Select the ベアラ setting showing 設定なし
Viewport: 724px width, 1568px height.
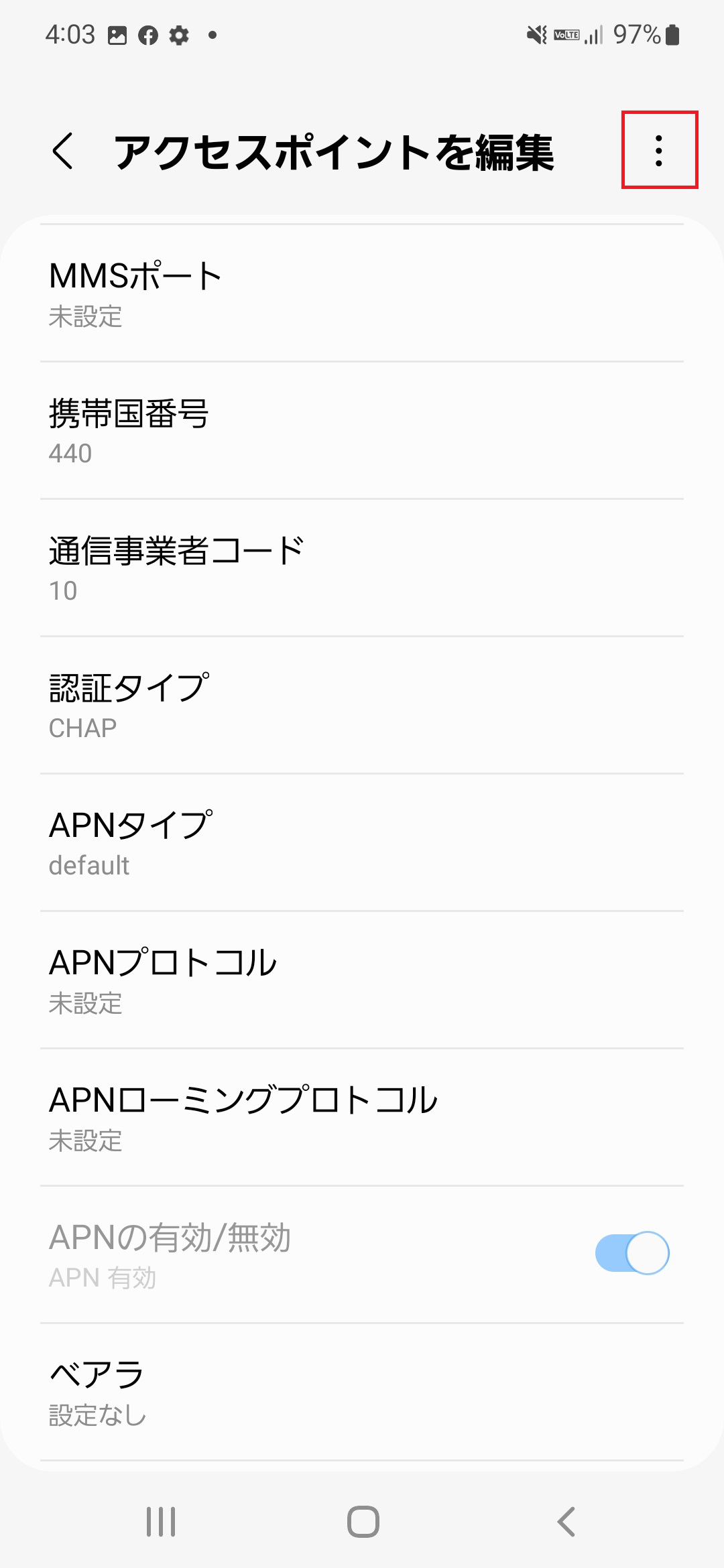[x=362, y=1394]
